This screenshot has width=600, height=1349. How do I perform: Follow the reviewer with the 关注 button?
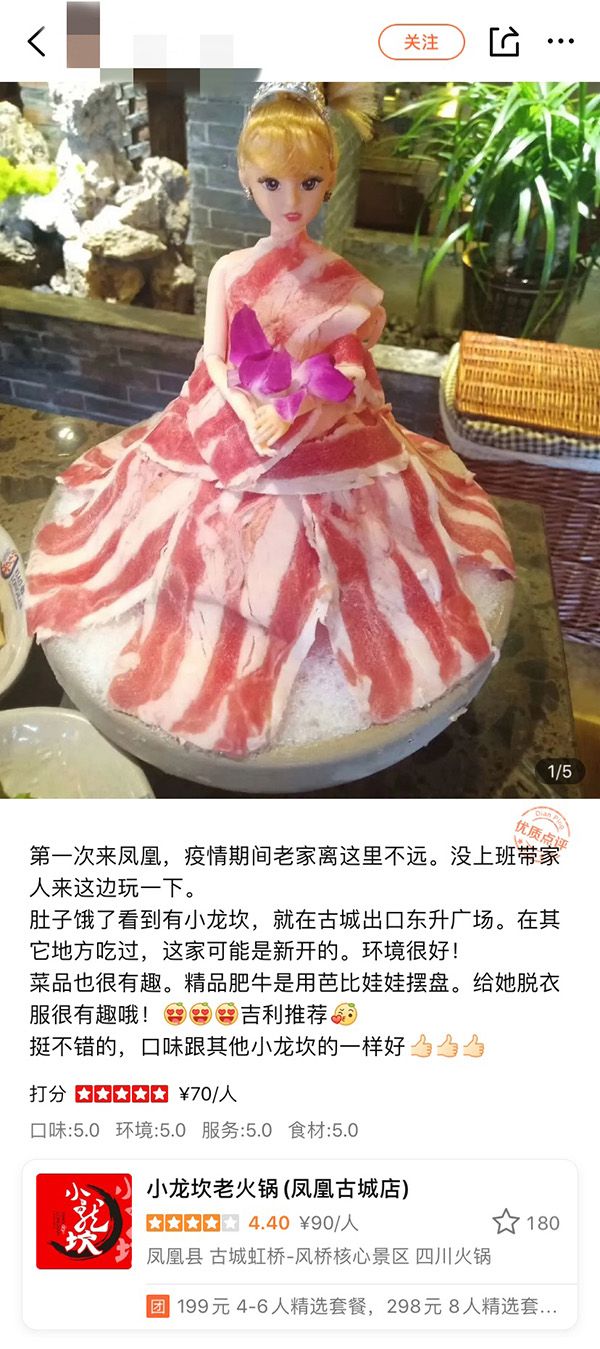tap(421, 42)
